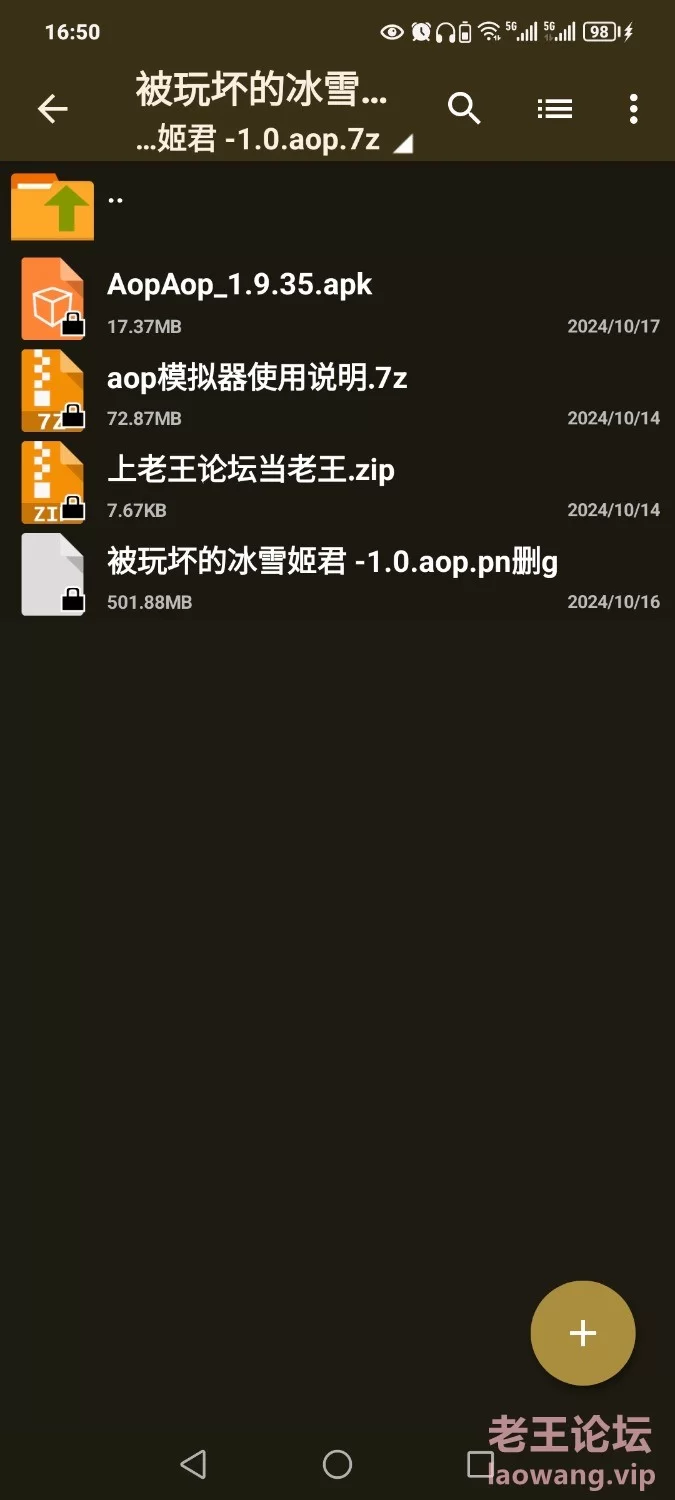The image size is (675, 1500).
Task: Expand the archive path dropdown
Action: pyautogui.click(x=403, y=145)
